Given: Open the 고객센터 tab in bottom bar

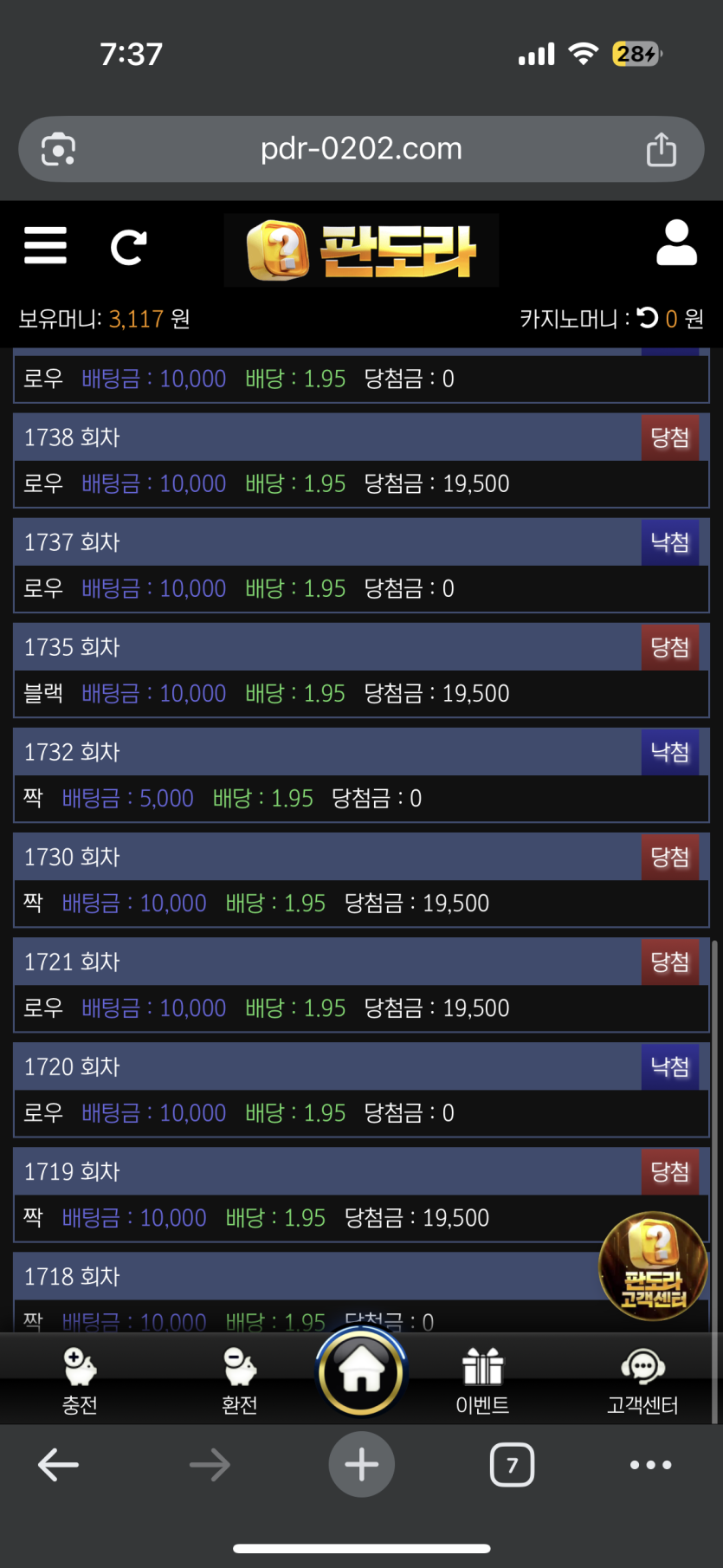Looking at the screenshot, I should click(x=642, y=1381).
